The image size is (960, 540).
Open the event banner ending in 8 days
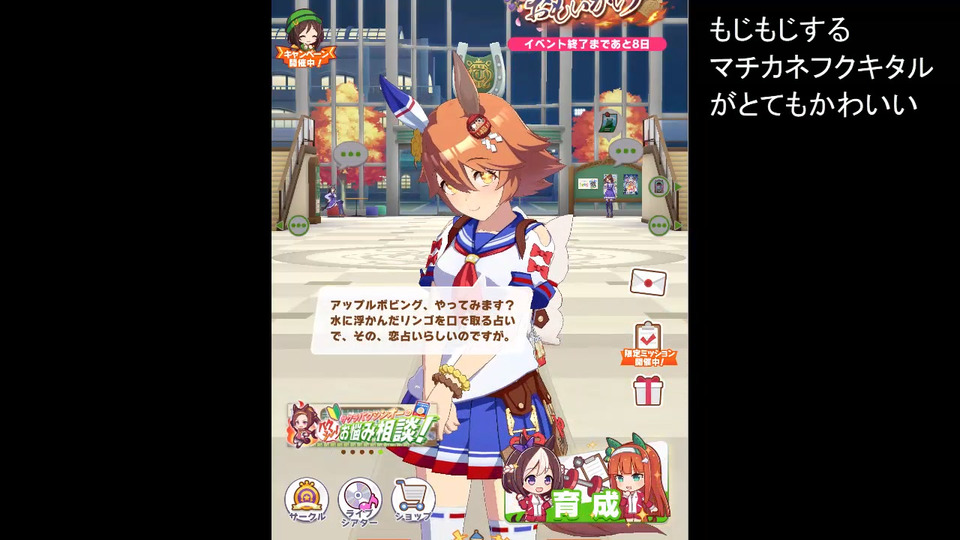coord(586,30)
